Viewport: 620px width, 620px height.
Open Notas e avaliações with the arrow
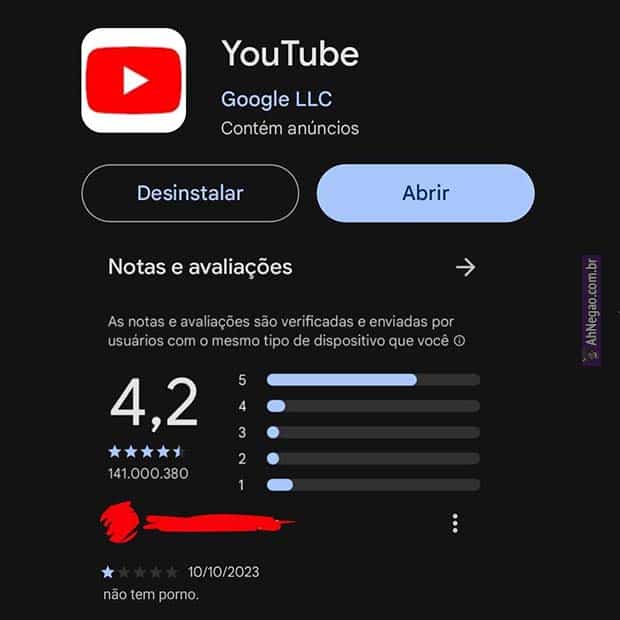coord(464,267)
